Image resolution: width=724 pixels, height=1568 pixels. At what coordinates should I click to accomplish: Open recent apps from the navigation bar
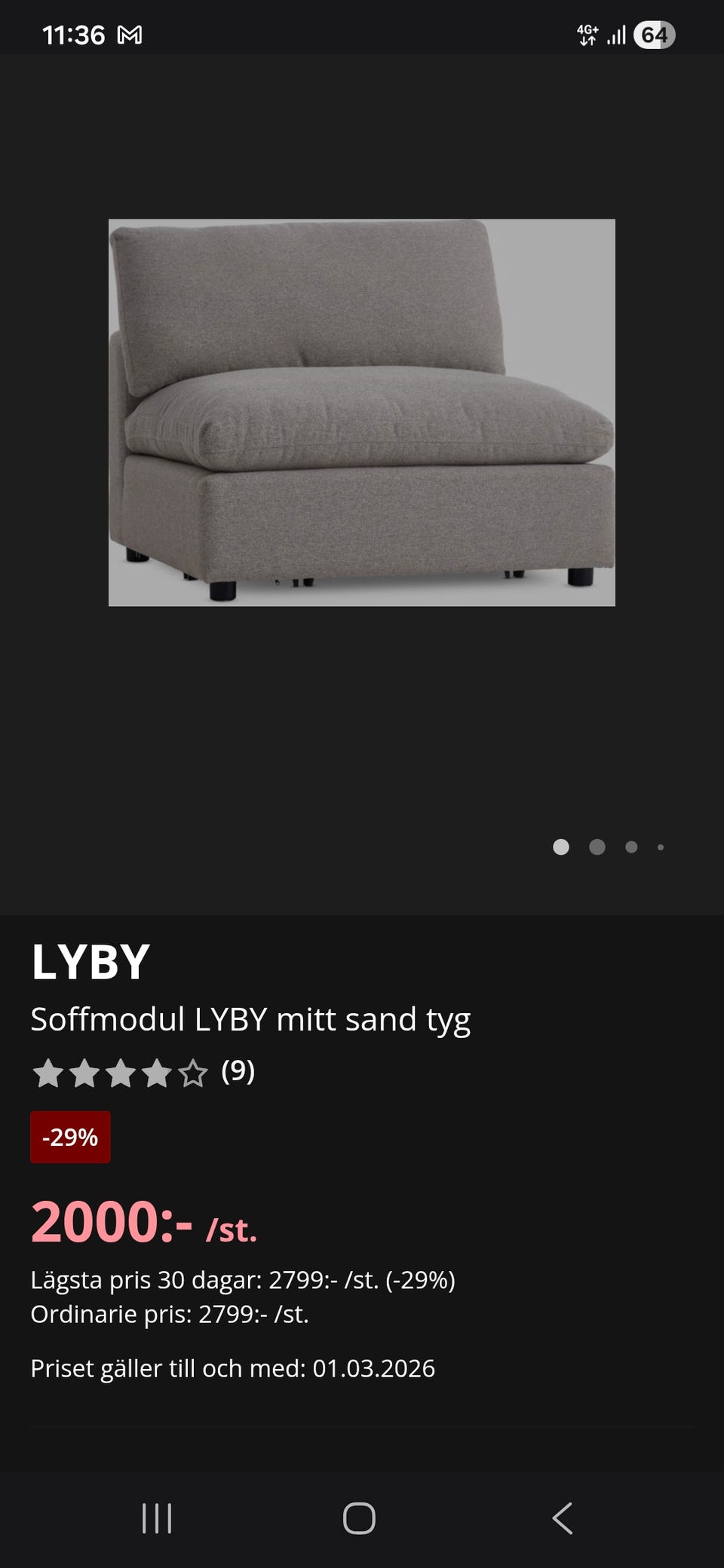[x=157, y=1518]
